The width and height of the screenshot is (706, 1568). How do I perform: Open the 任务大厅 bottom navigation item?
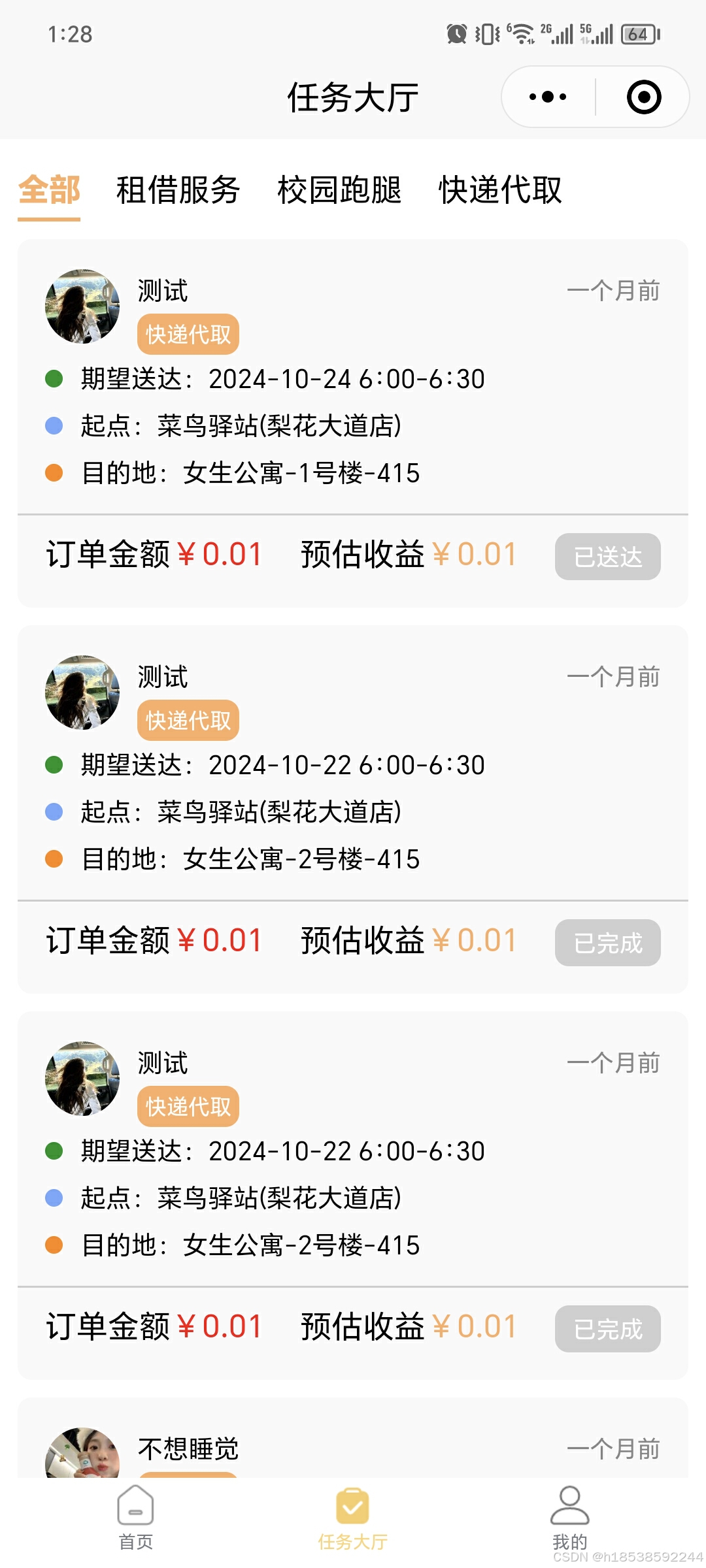click(352, 1517)
